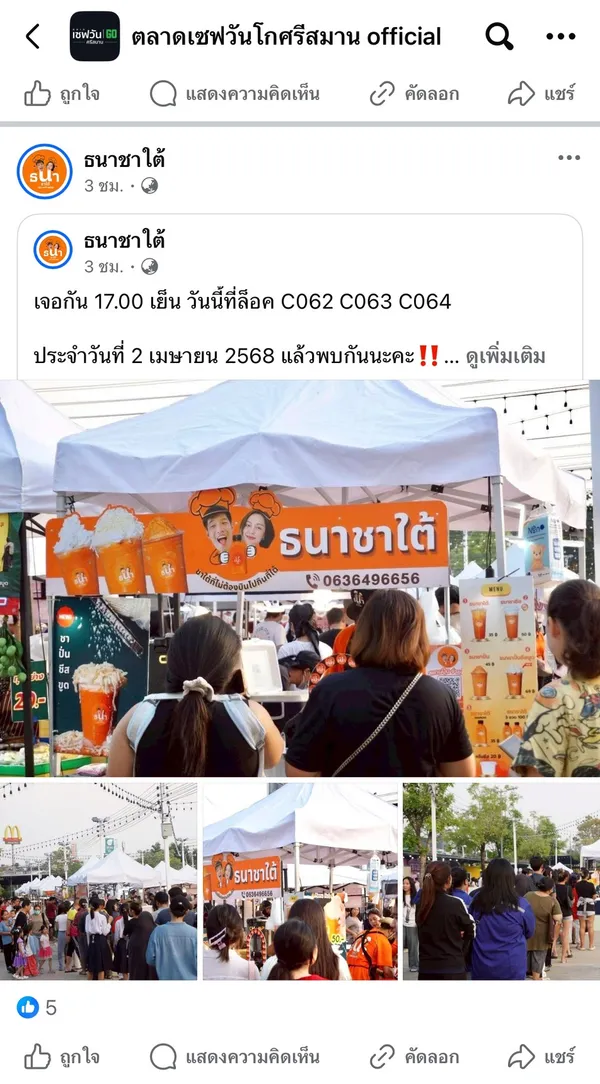Copy the ธนาชาใต้ post link
This screenshot has width=600, height=1084.
[x=415, y=1056]
